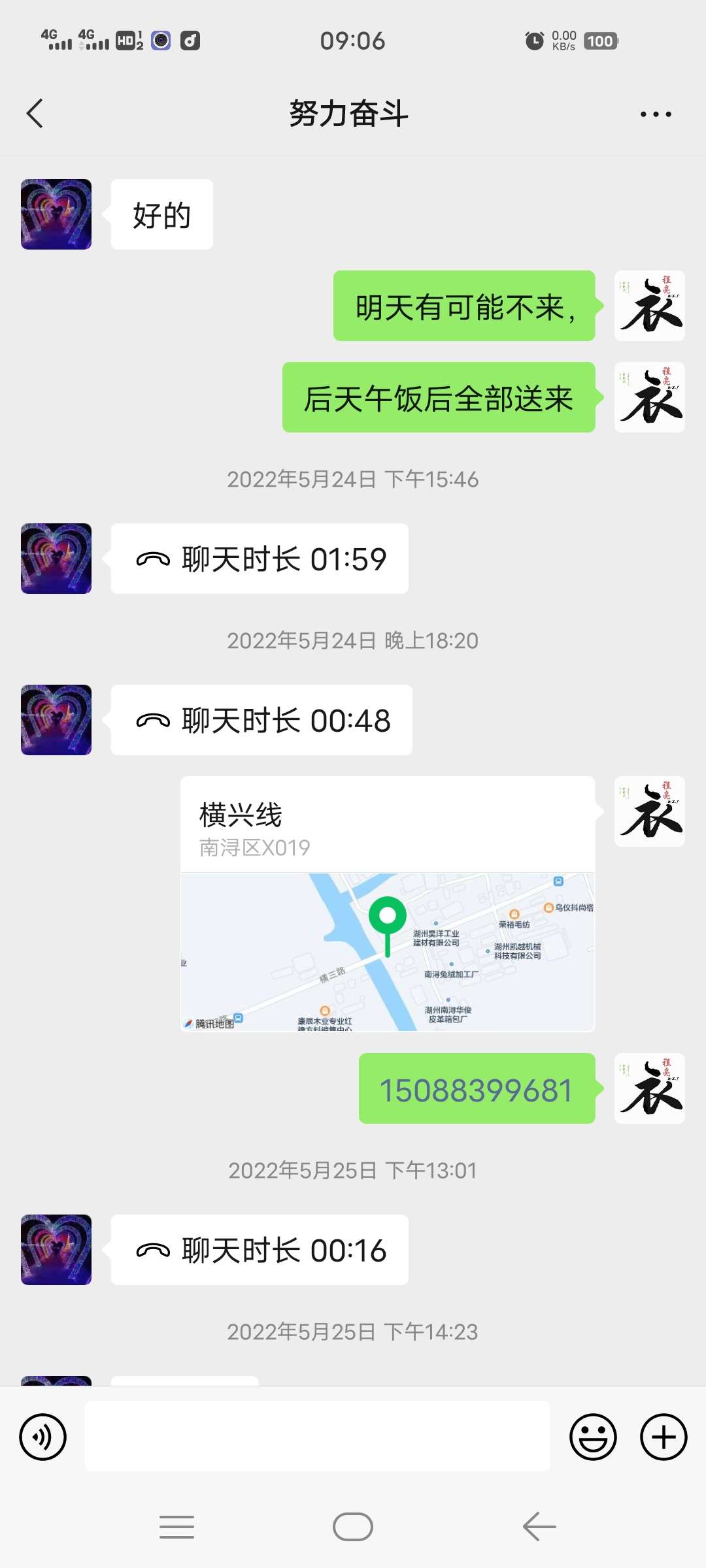Focus the message text field

pyautogui.click(x=317, y=1436)
